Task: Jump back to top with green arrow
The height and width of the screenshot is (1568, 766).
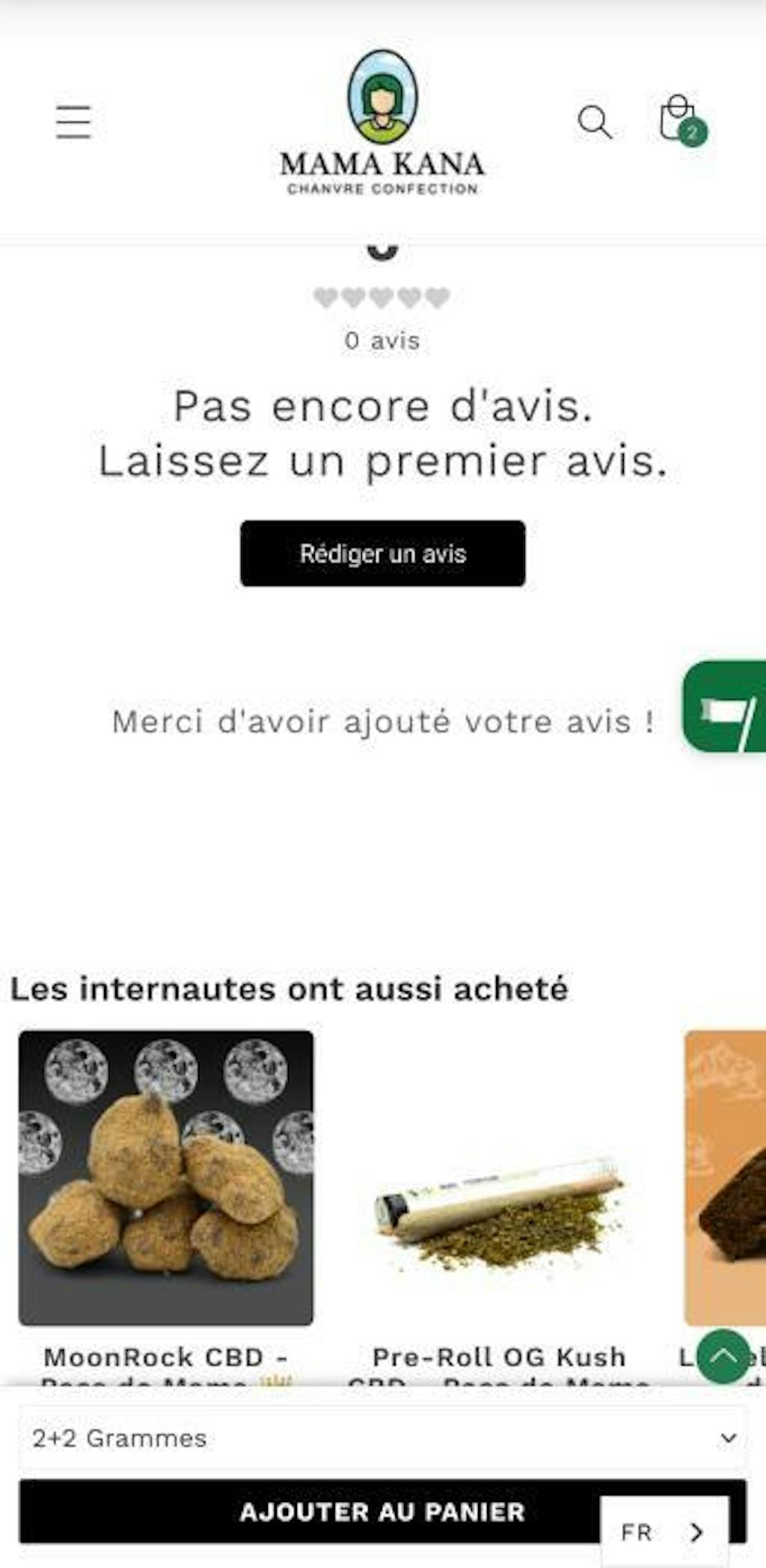Action: click(x=723, y=1356)
